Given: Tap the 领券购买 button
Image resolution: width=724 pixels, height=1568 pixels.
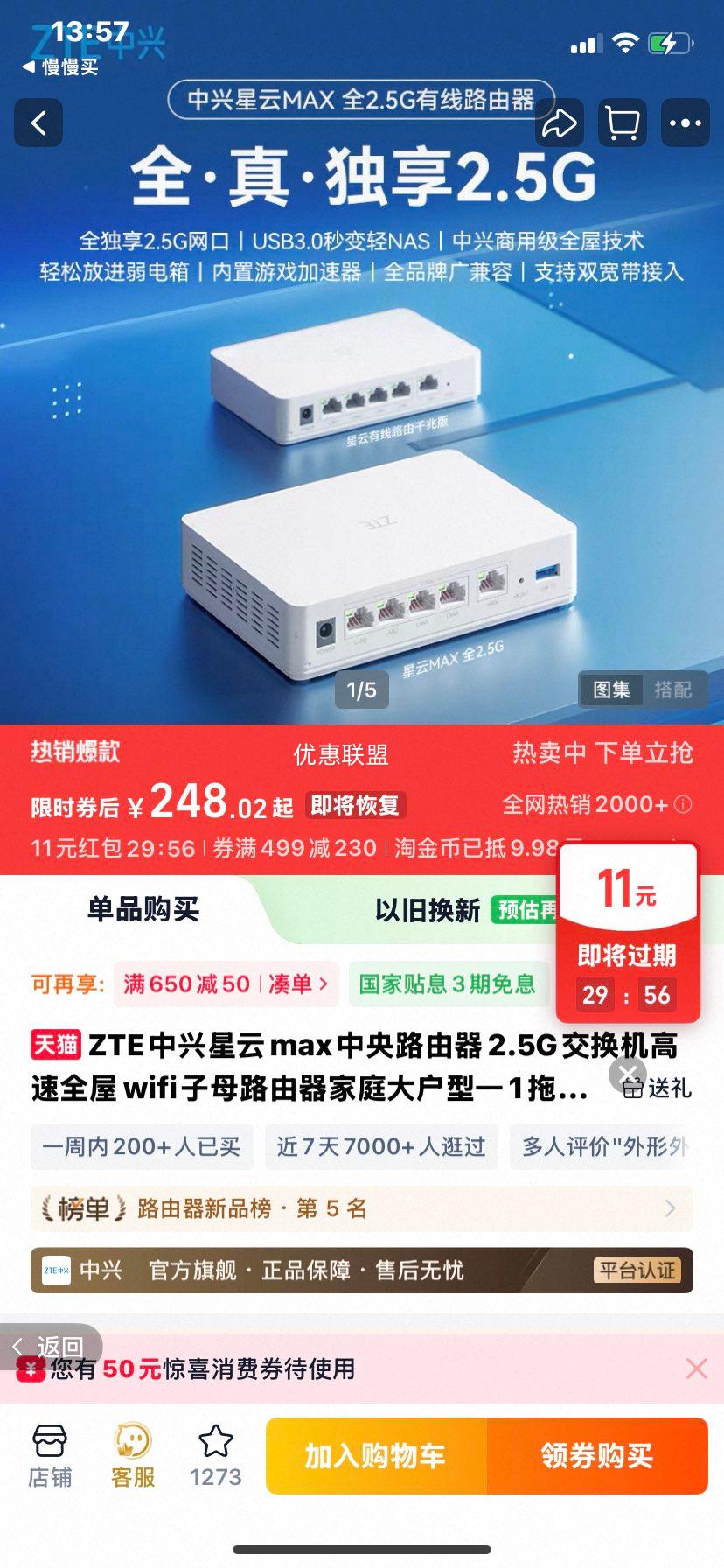Looking at the screenshot, I should 598,1454.
